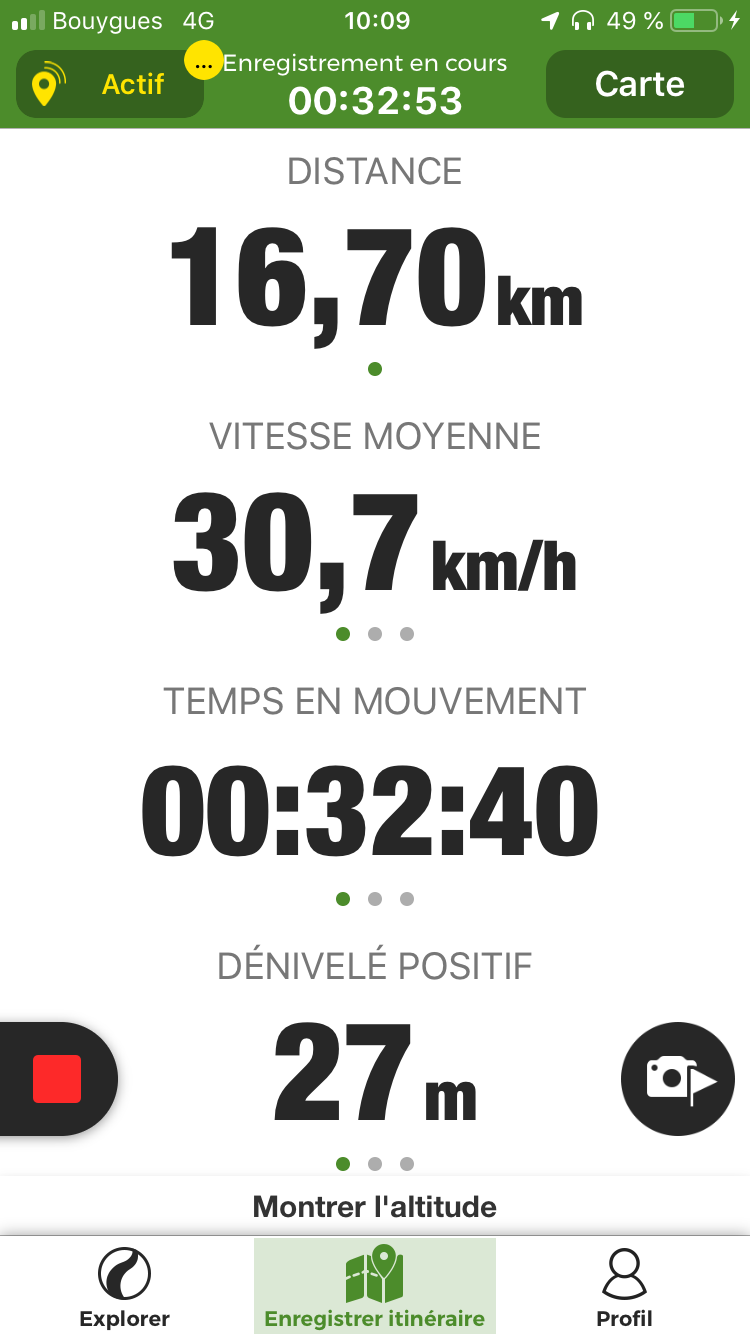Tap the Actif GPS status button
The image size is (750, 1334).
110,84
